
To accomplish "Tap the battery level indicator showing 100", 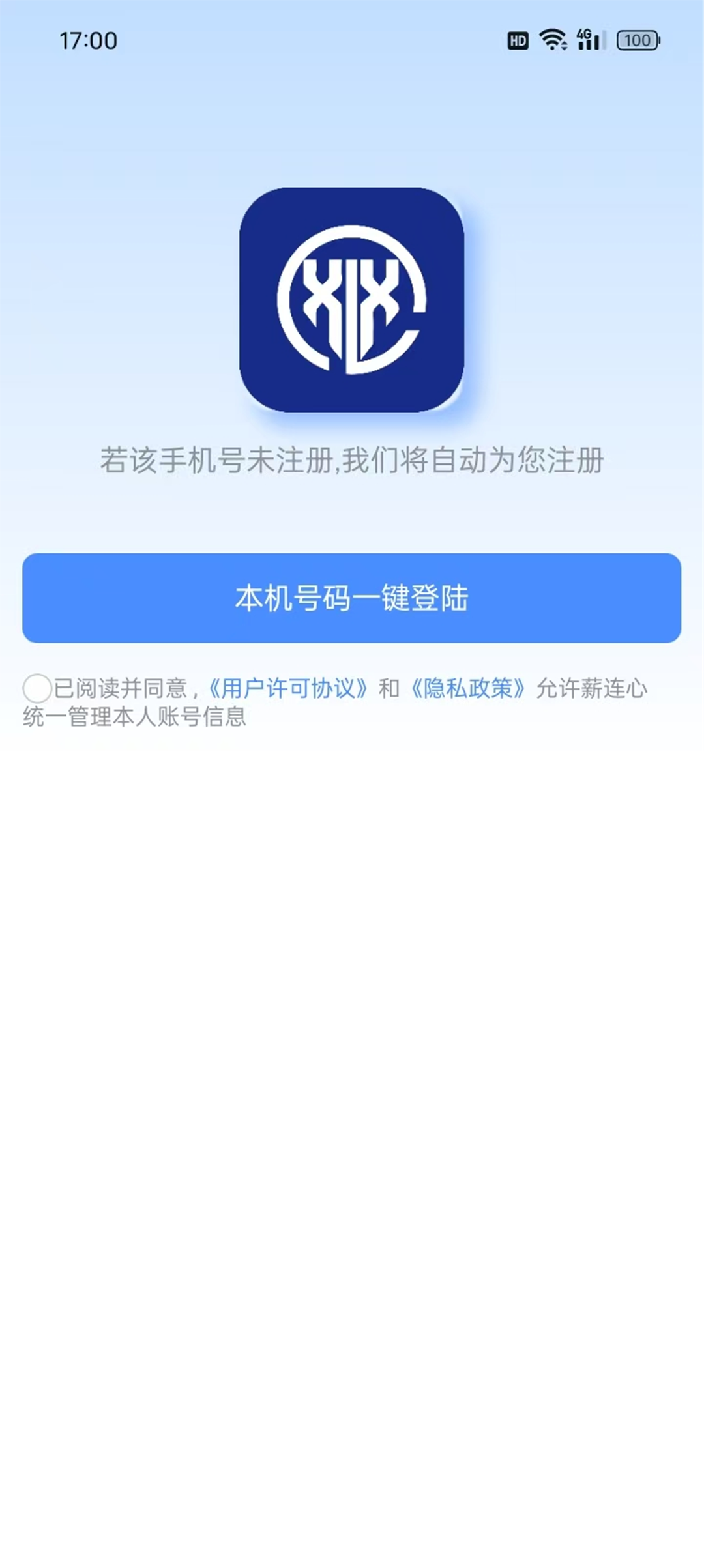I will tap(637, 40).
